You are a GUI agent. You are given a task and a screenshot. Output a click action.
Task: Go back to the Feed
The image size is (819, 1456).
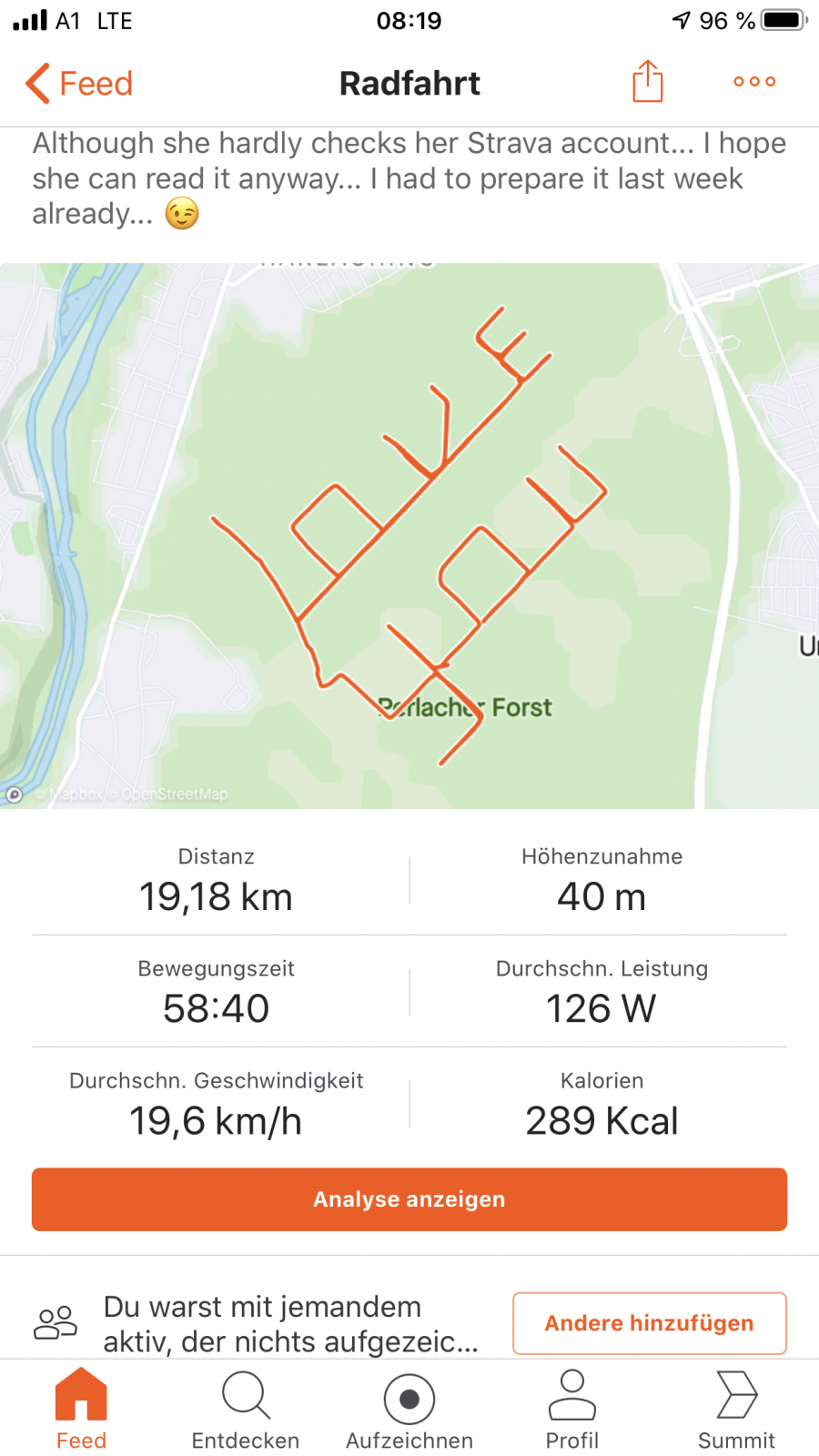pos(79,84)
